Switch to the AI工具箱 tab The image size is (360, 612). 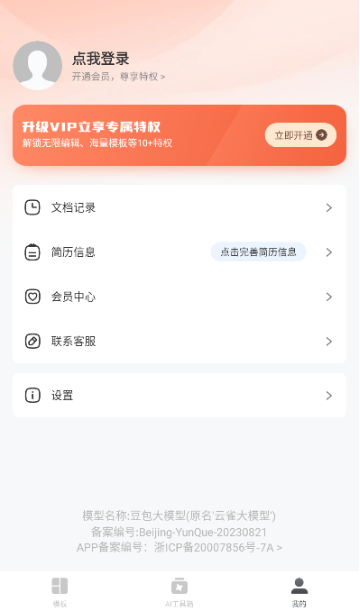click(x=179, y=592)
